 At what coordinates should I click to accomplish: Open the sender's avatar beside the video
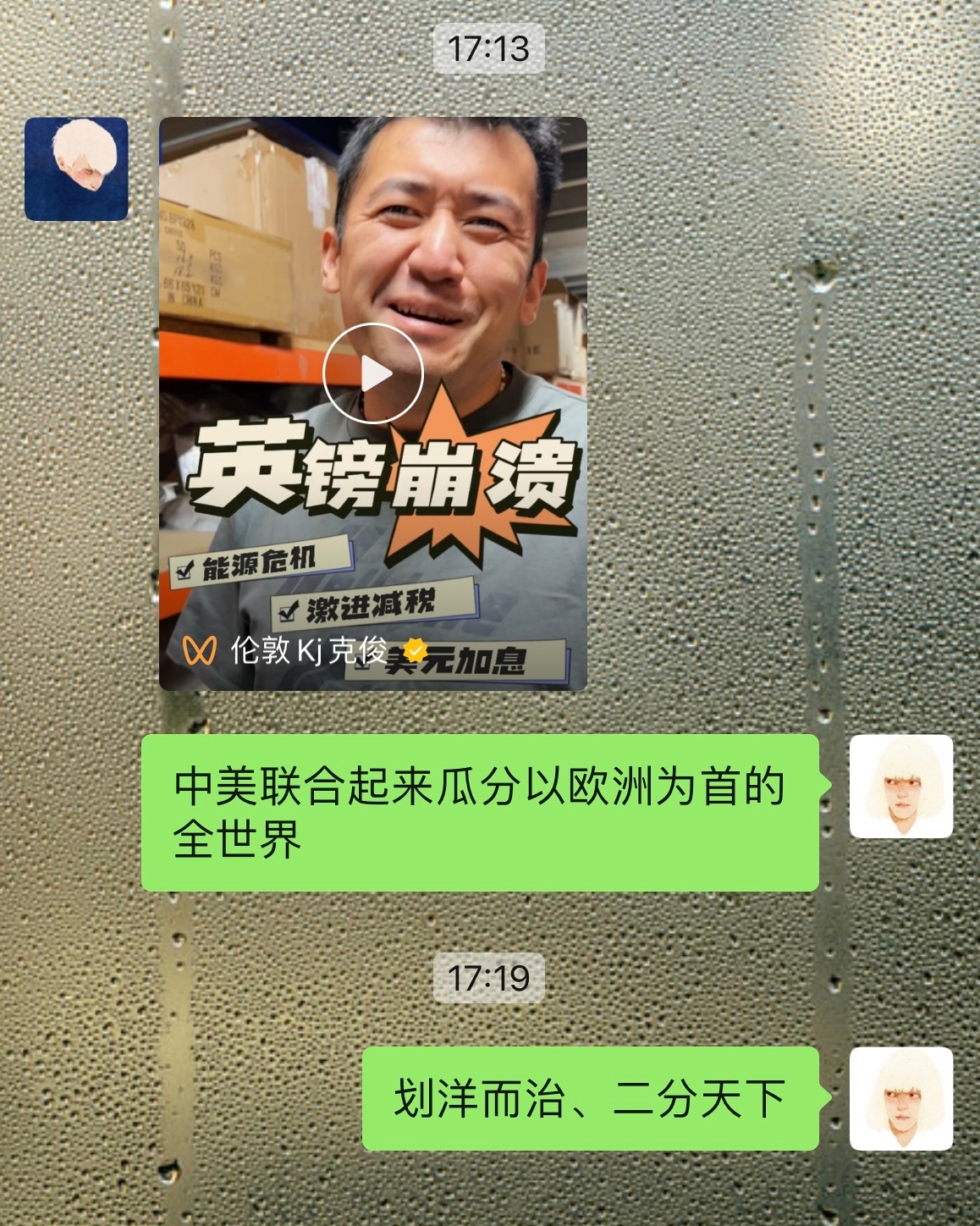point(76,169)
